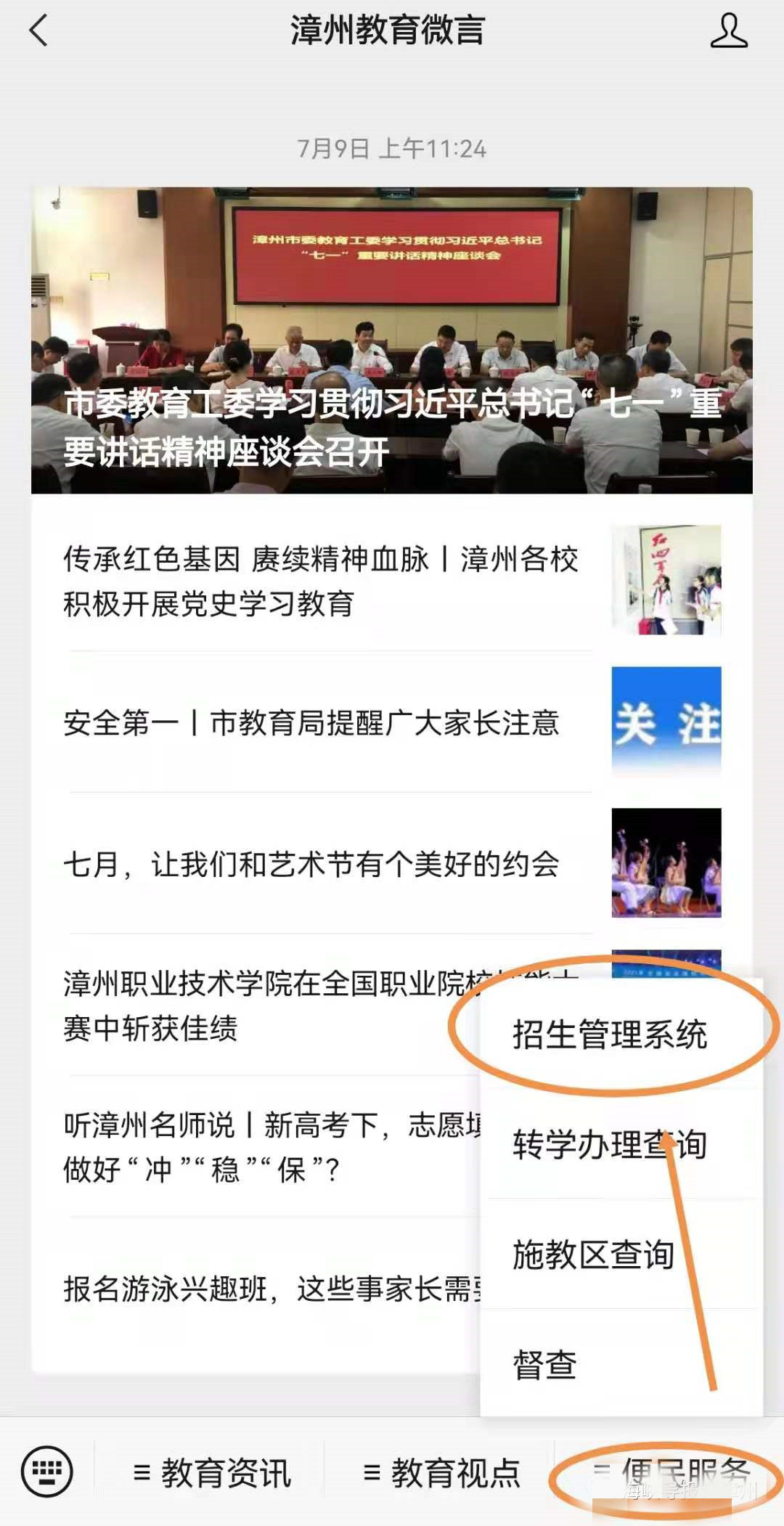Open article 安全第一 市教育局提醒广大家长注意
Screen dimensions: 784x1526
pos(311,723)
